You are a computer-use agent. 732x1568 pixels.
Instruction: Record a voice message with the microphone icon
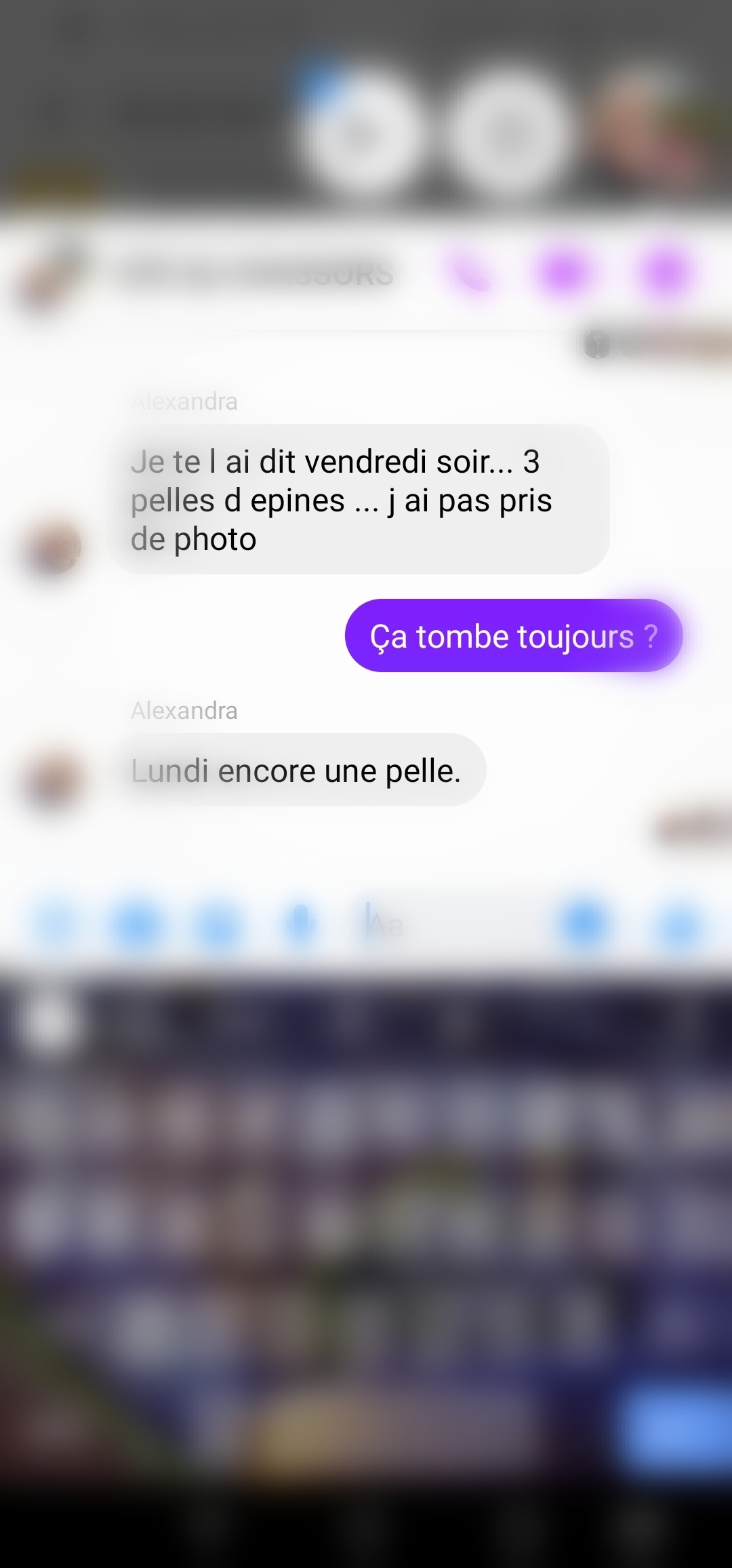point(300,923)
